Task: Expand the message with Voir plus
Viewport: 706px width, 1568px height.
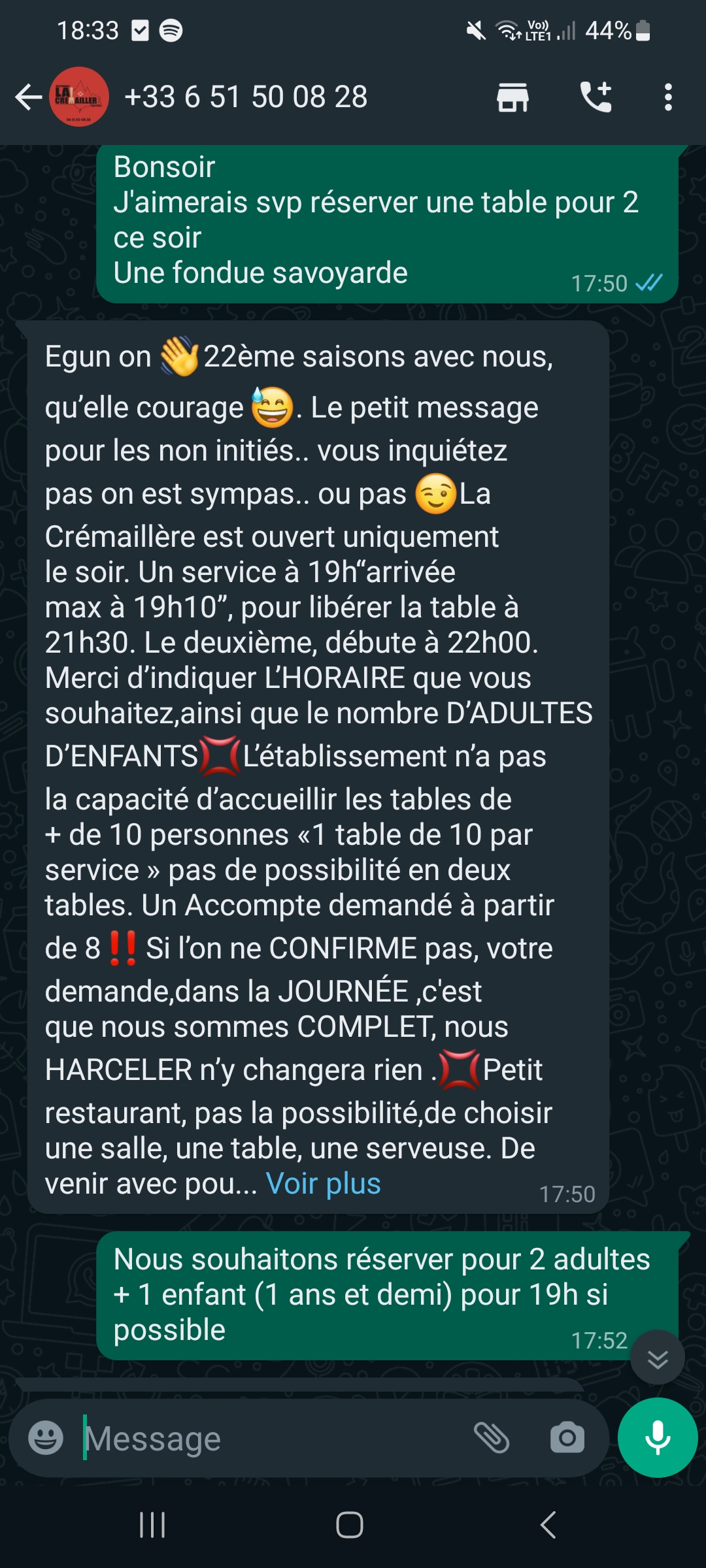Action: [323, 1183]
